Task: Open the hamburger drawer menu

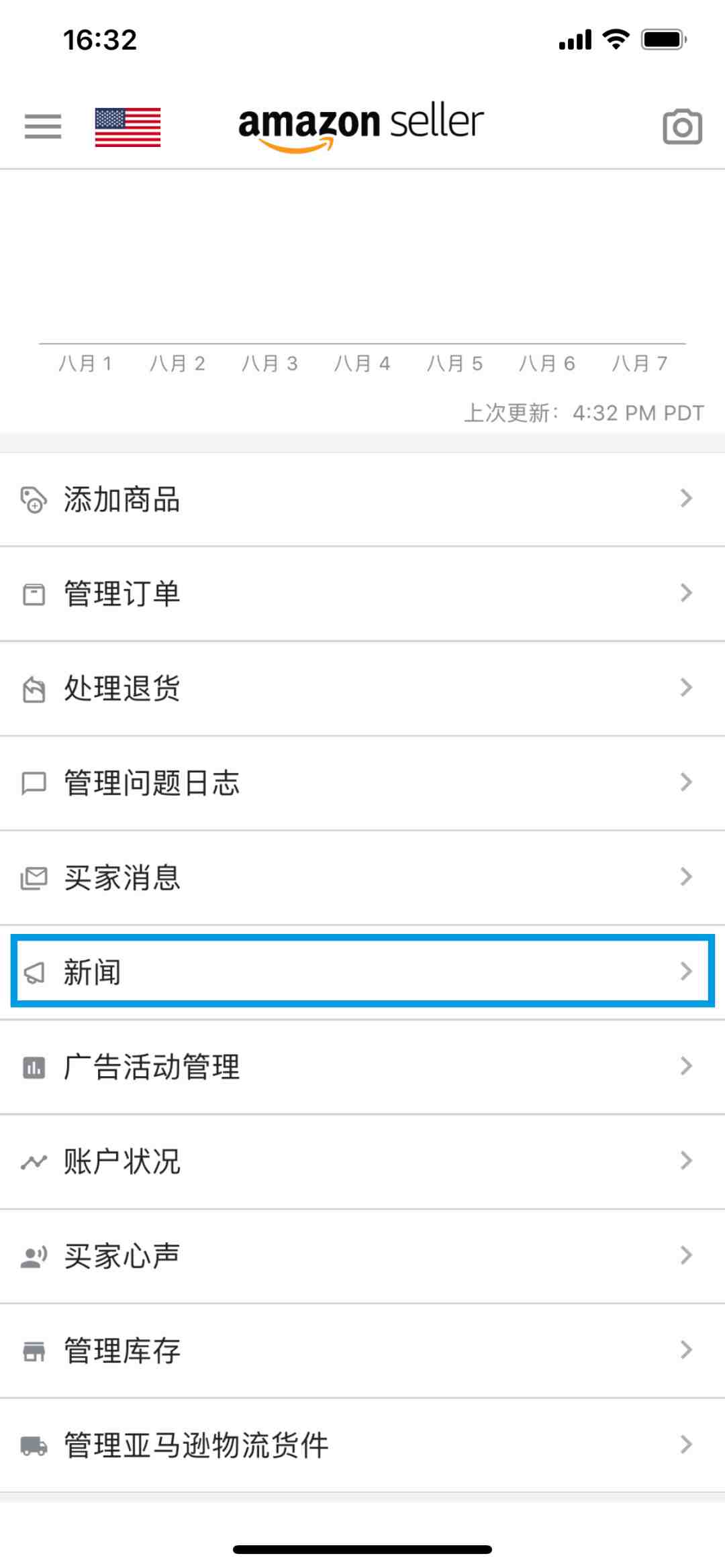Action: tap(43, 126)
